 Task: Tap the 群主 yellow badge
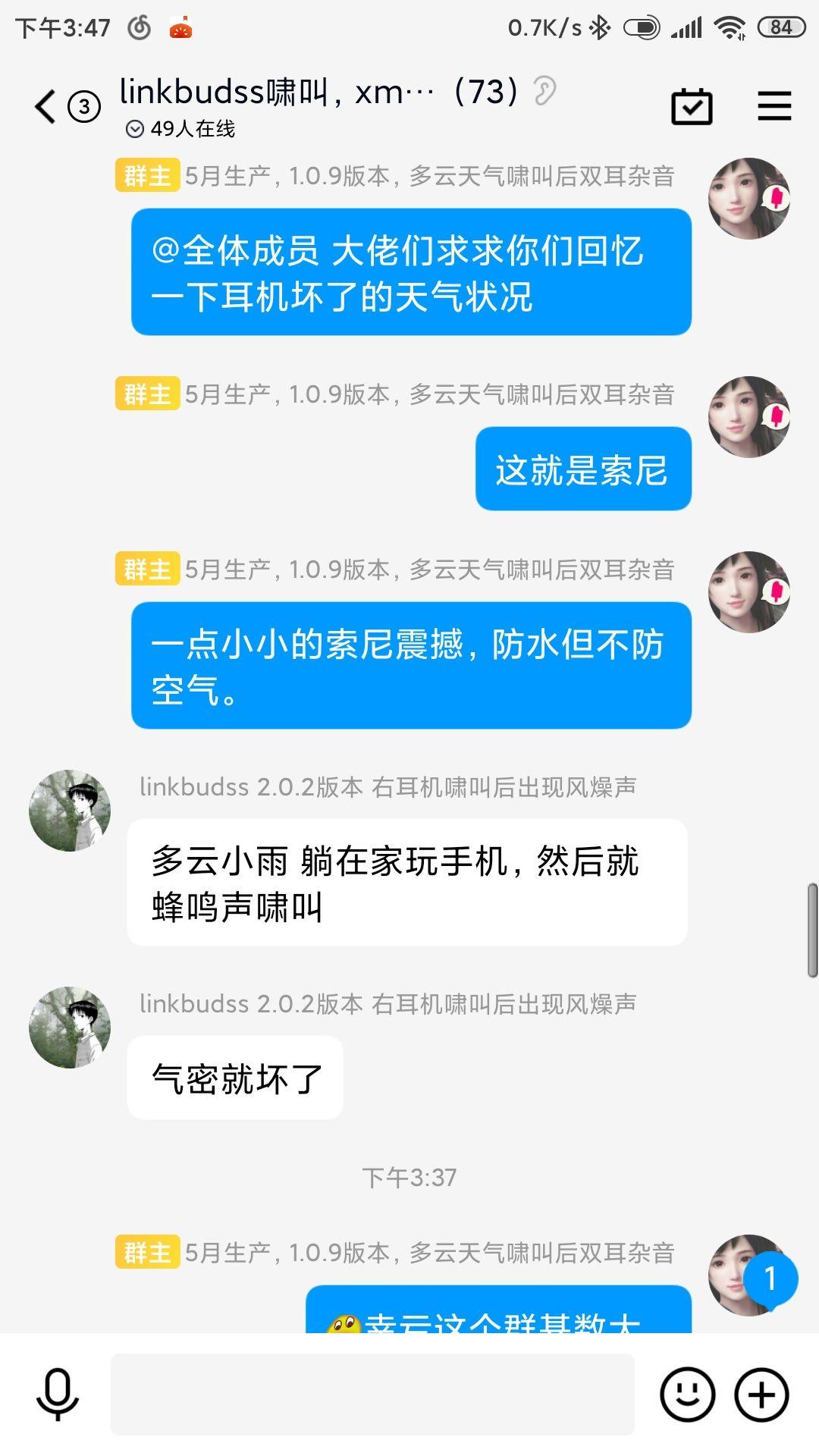point(147,176)
